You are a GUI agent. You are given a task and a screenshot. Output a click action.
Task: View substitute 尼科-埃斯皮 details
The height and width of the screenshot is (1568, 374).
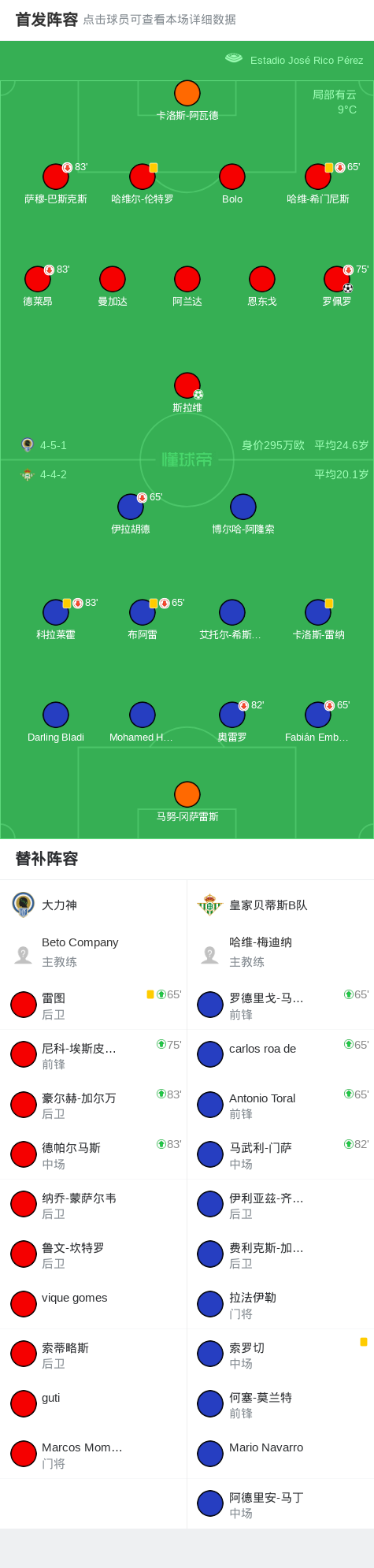click(x=94, y=1054)
